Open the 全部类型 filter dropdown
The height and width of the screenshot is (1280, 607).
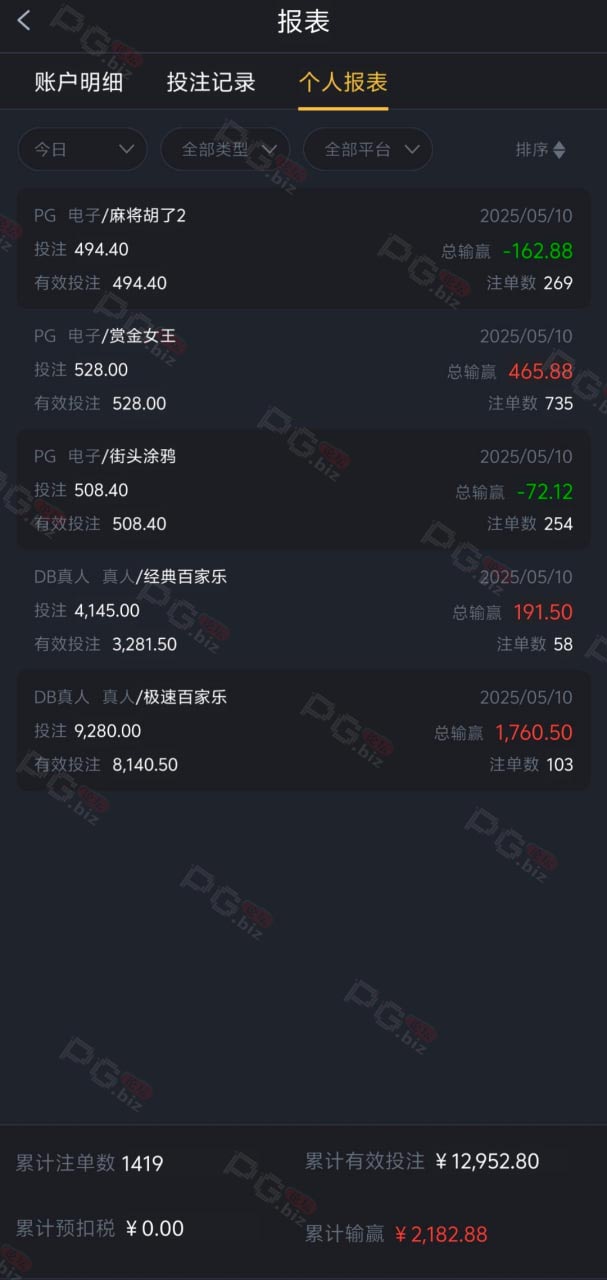click(225, 149)
